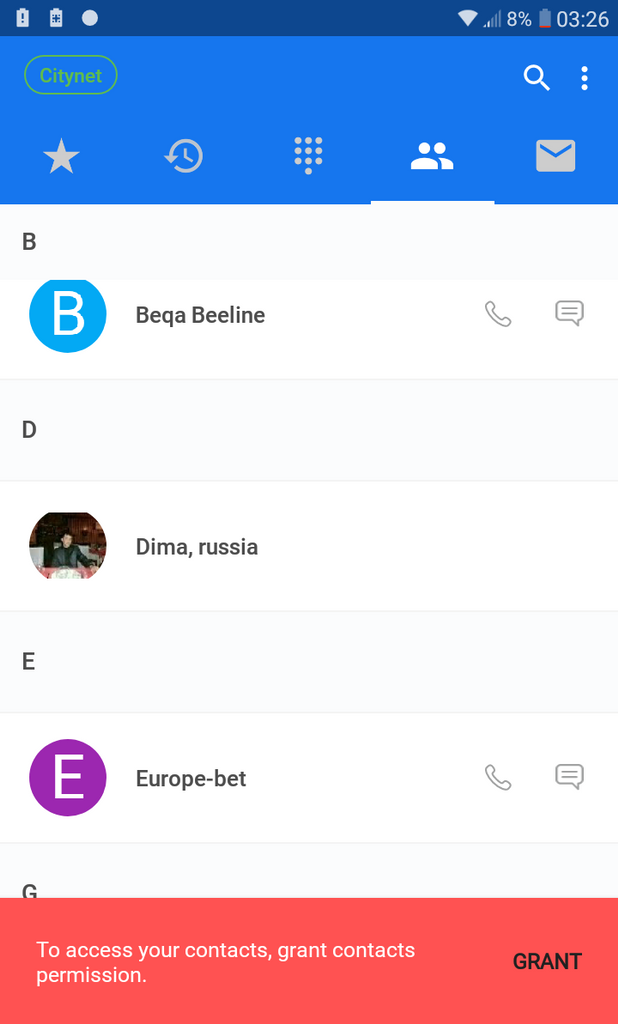Select the contacts tab
618x1024 pixels.
click(432, 157)
